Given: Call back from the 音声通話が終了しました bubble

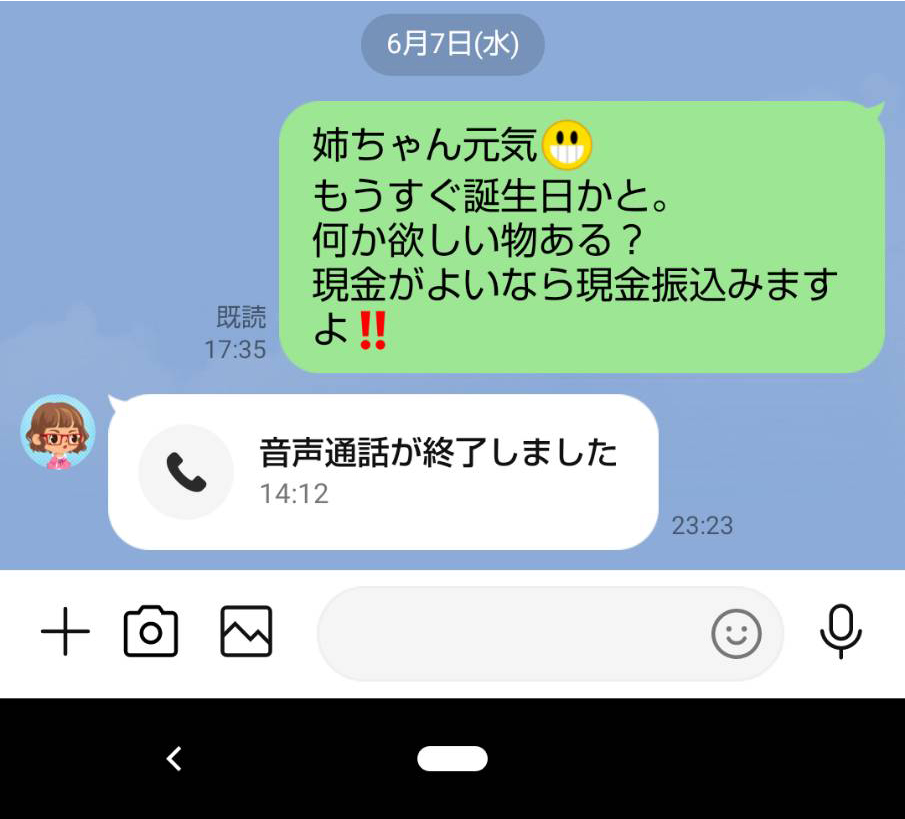Looking at the screenshot, I should (383, 472).
